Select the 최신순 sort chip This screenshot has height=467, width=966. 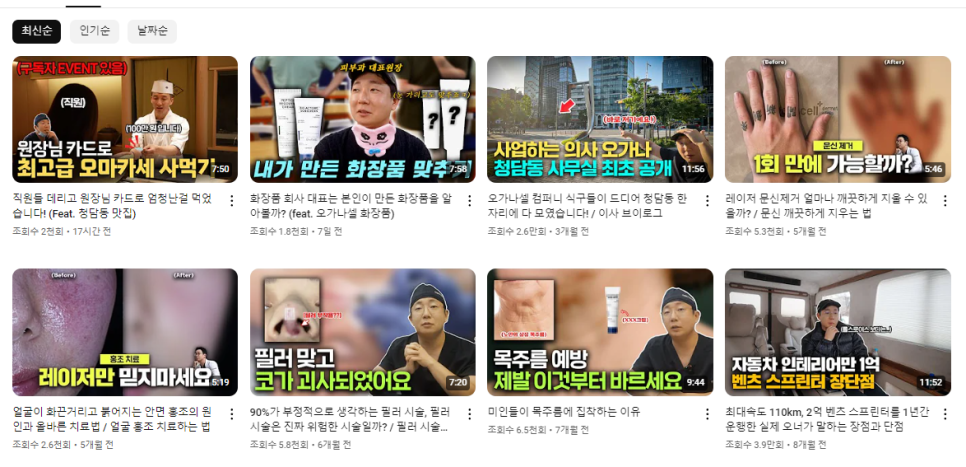(x=36, y=31)
